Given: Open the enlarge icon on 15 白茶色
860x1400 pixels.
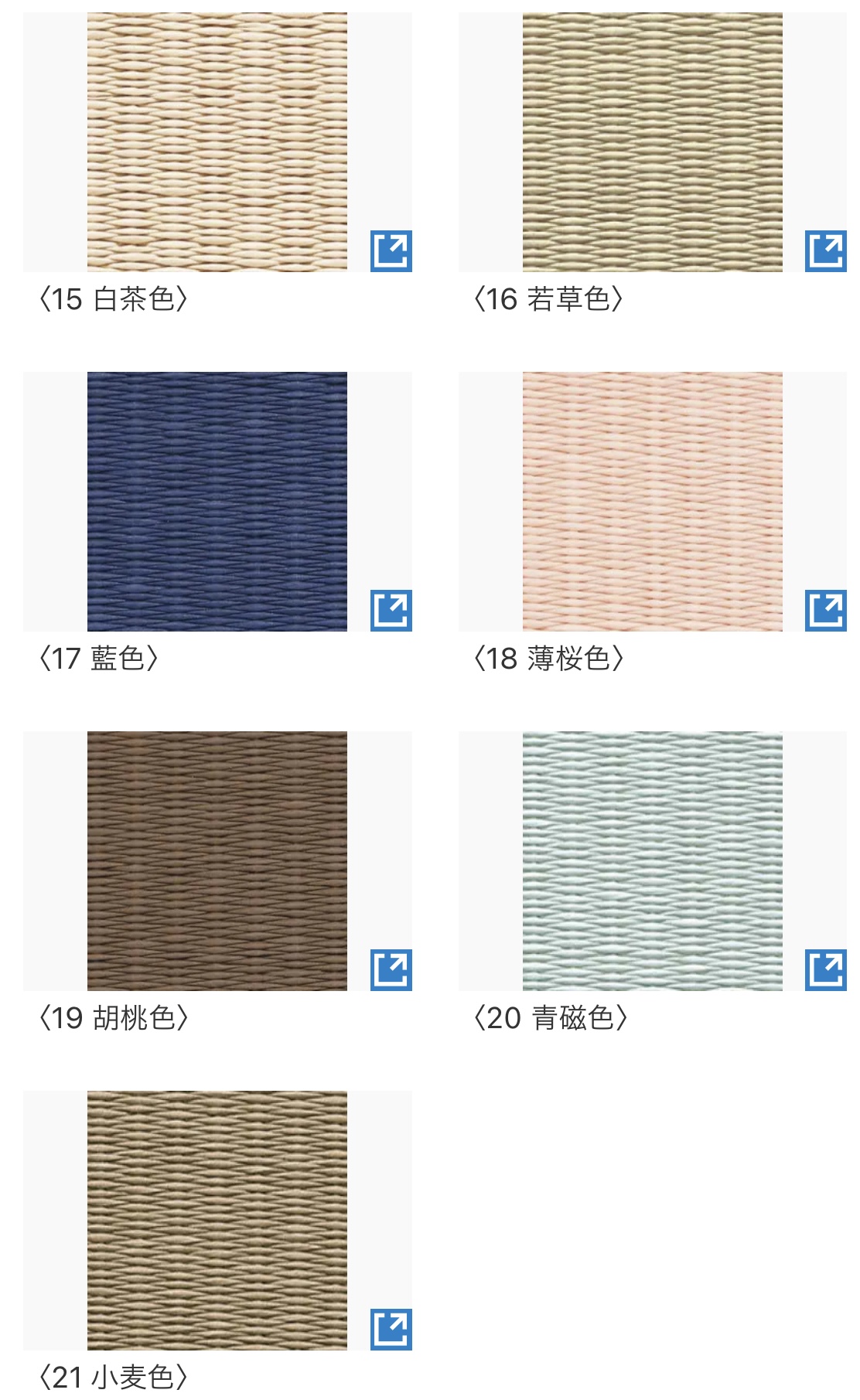Looking at the screenshot, I should tap(391, 251).
